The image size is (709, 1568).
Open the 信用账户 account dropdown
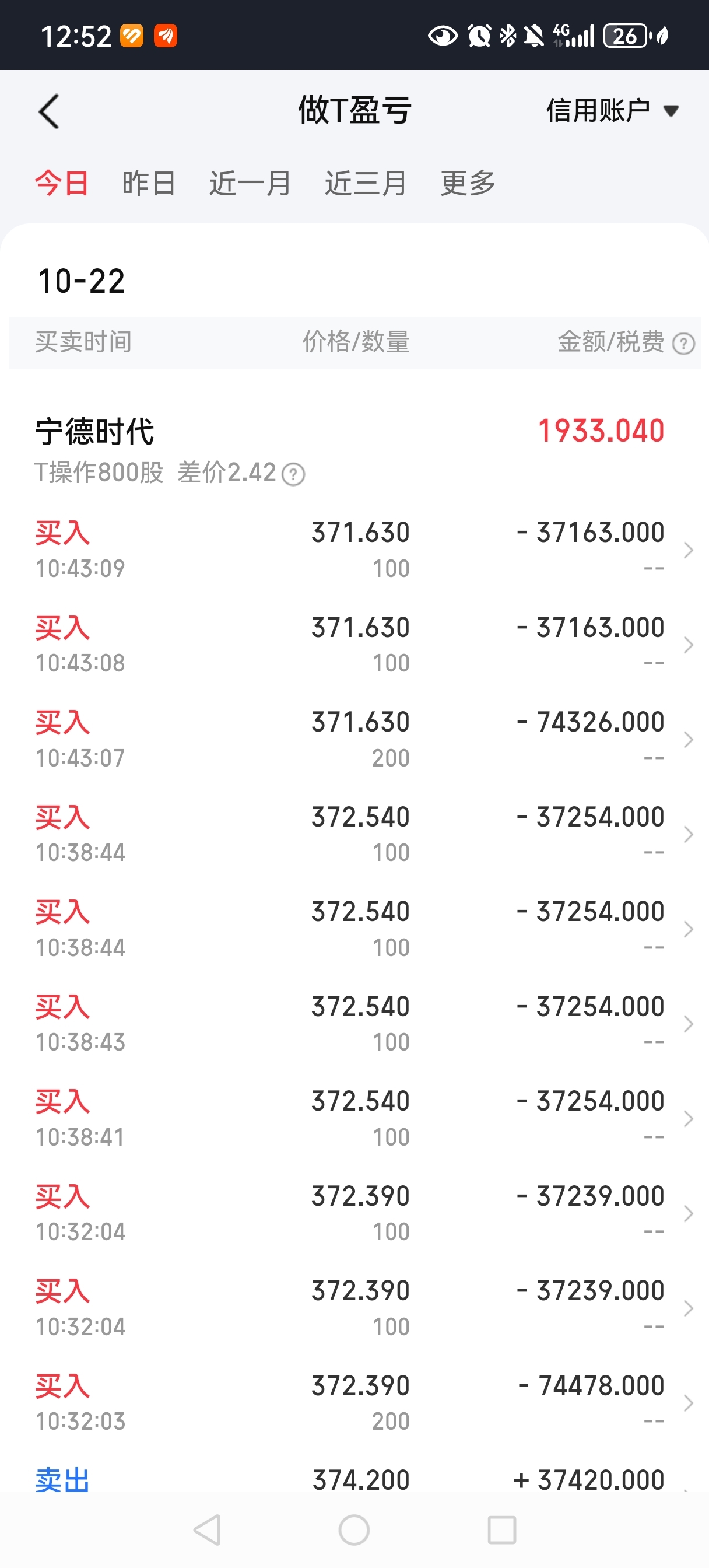coord(611,111)
